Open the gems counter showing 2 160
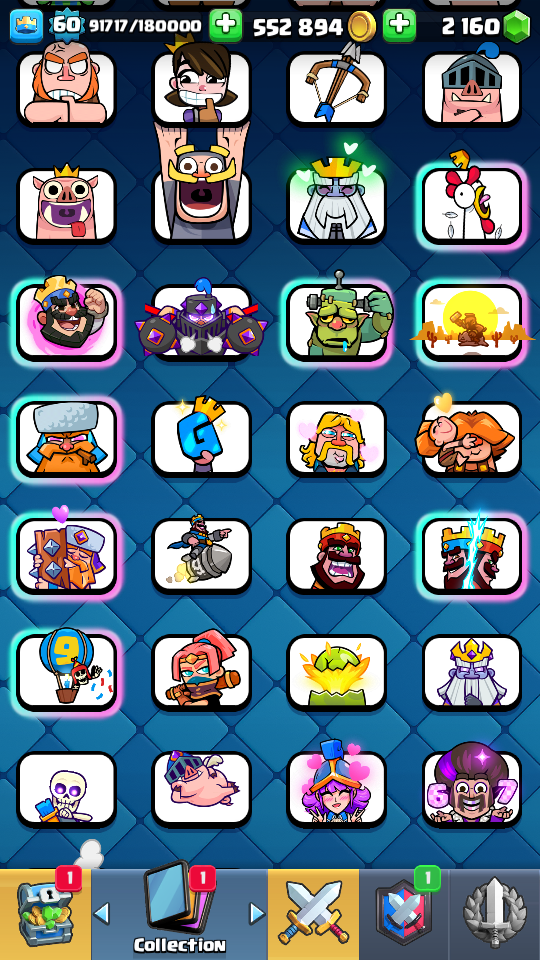This screenshot has height=960, width=540. (x=484, y=26)
